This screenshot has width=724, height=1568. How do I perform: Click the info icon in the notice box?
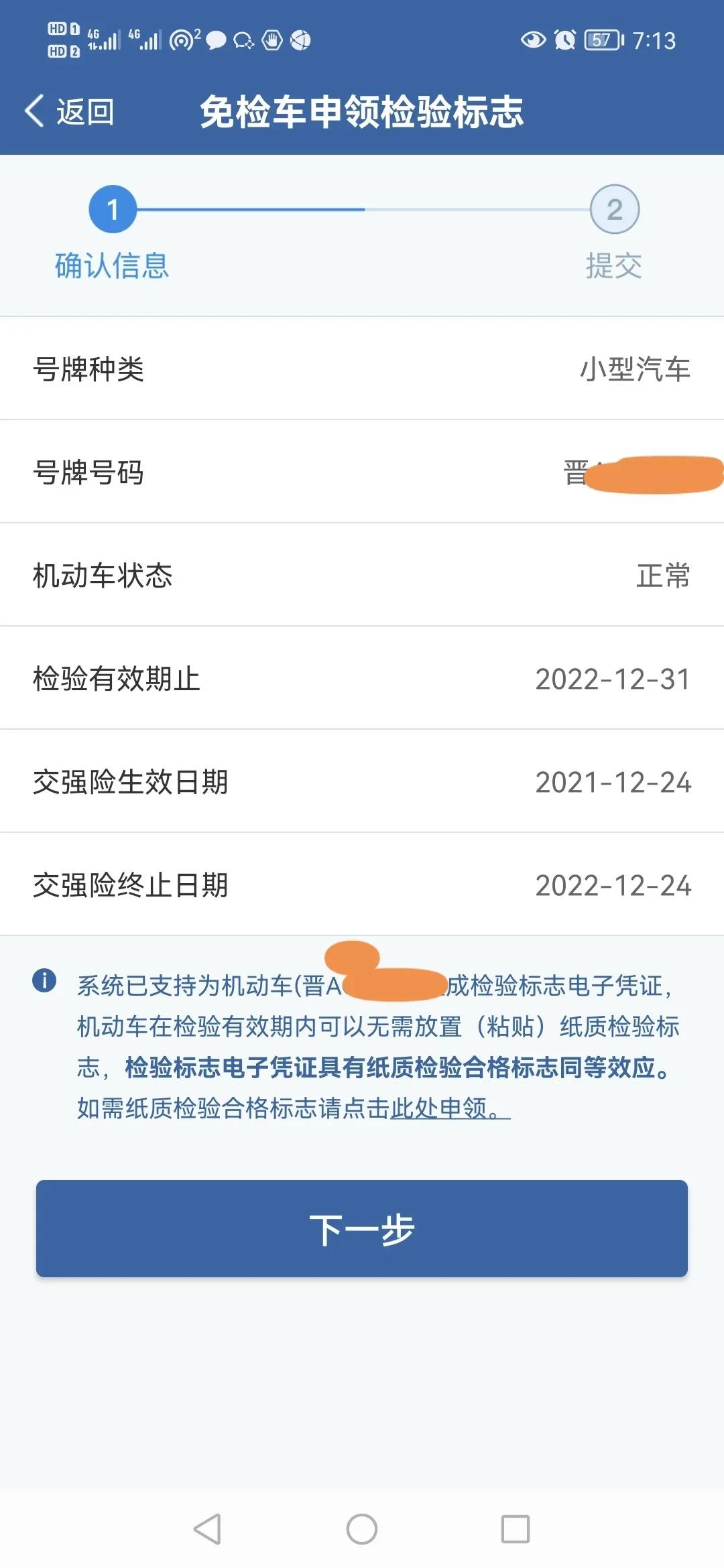coord(45,980)
